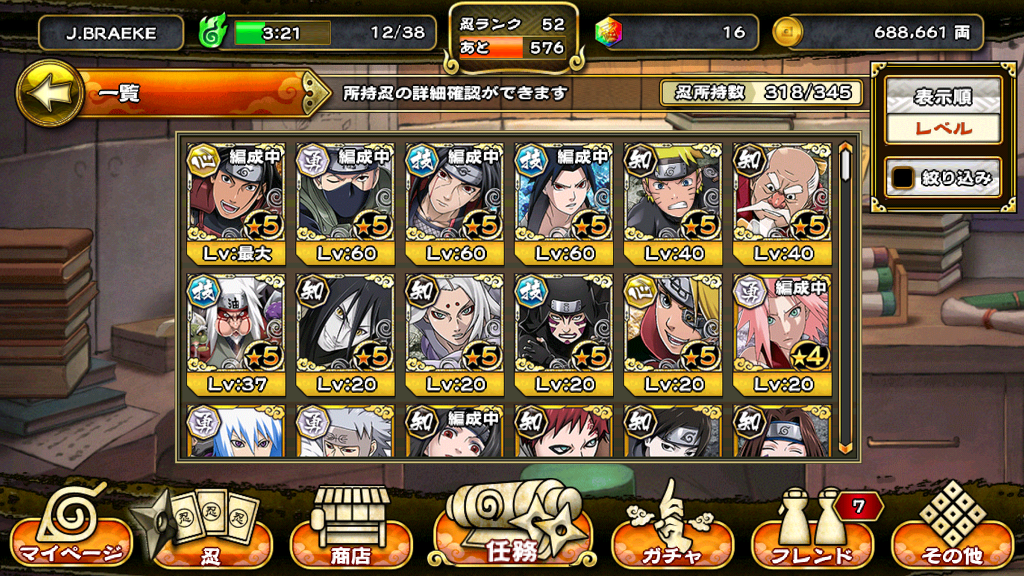Open the masked silver-haired Lv:60 card

point(346,203)
